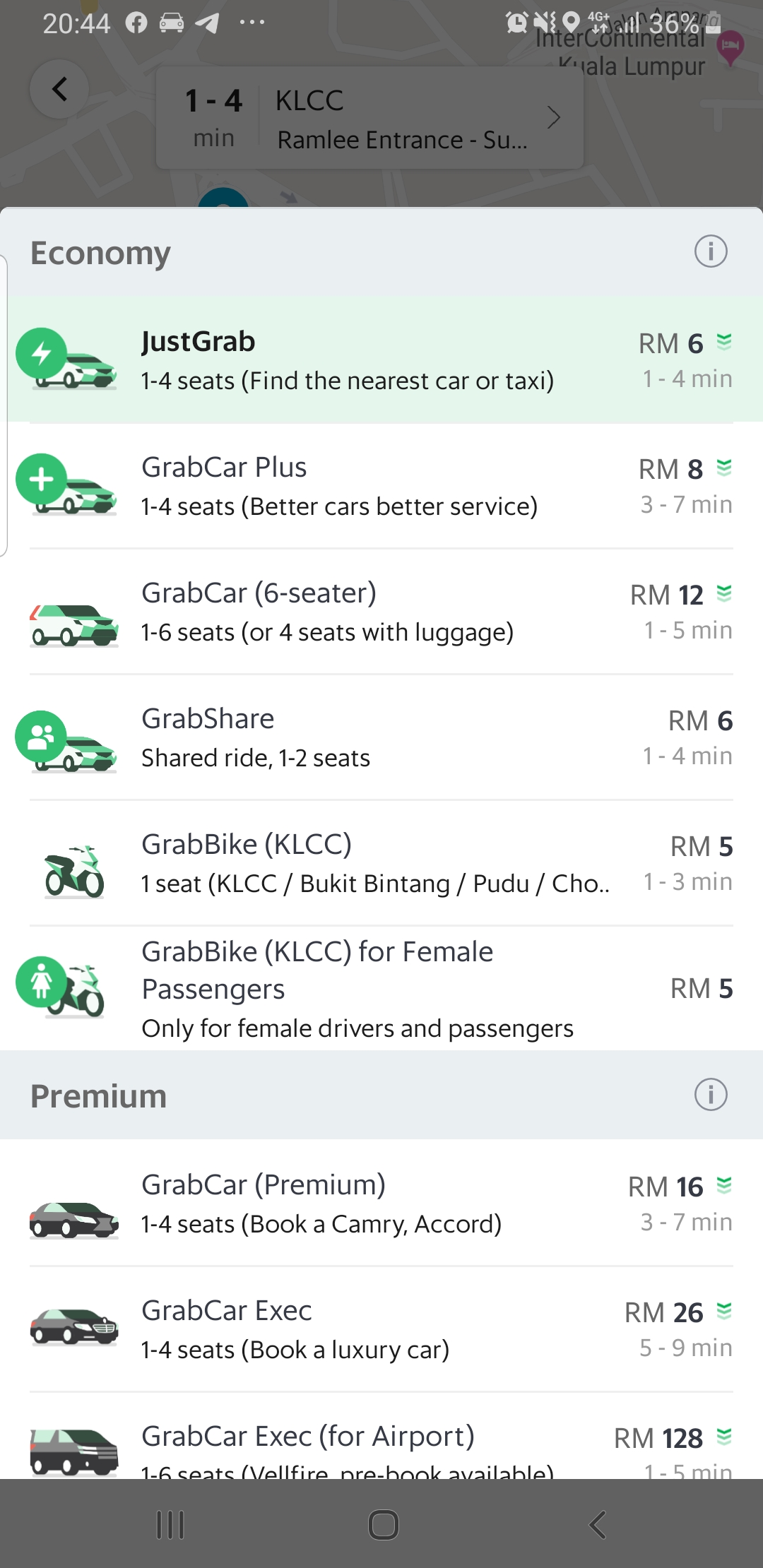Select the JustGrab ride option

tap(381, 360)
